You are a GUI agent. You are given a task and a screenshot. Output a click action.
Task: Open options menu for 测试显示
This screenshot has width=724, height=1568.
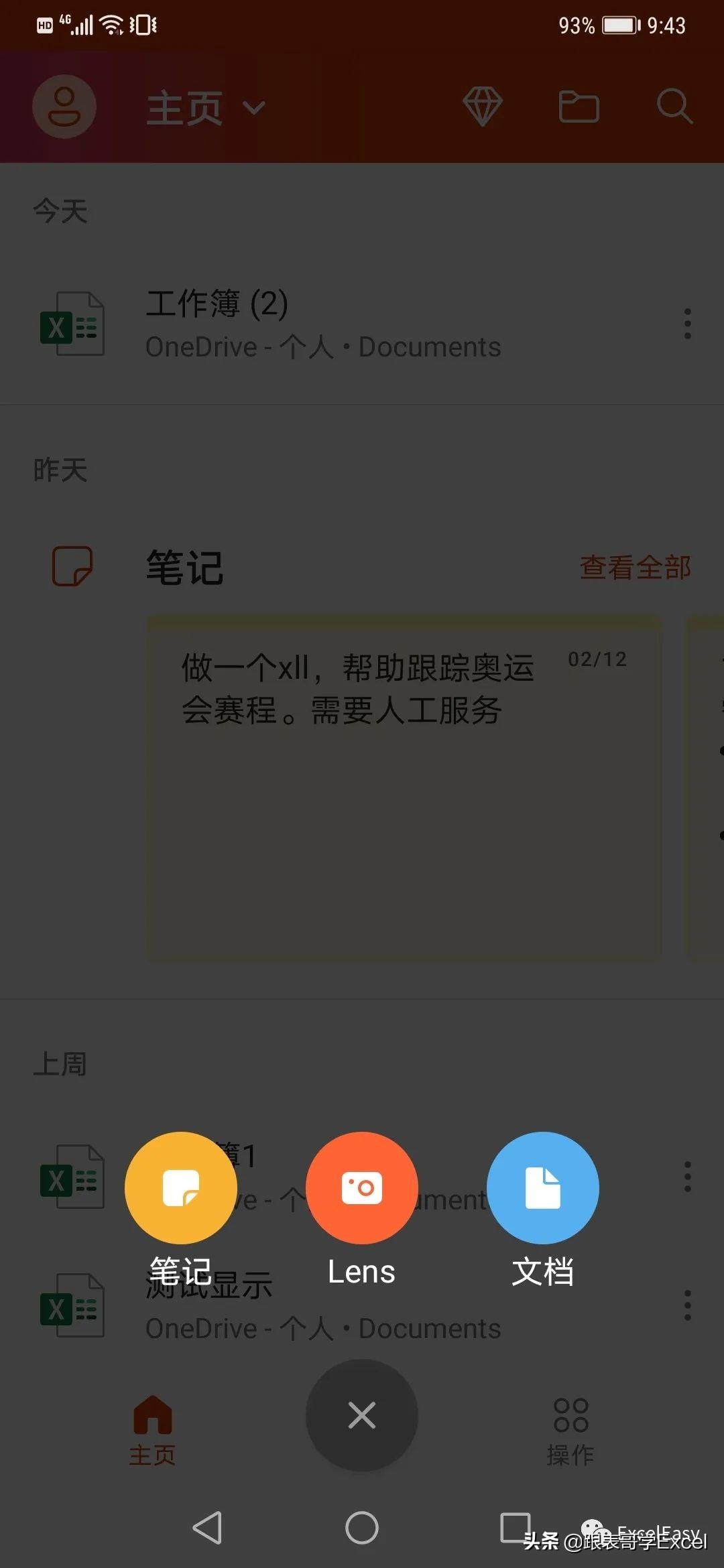[687, 1303]
